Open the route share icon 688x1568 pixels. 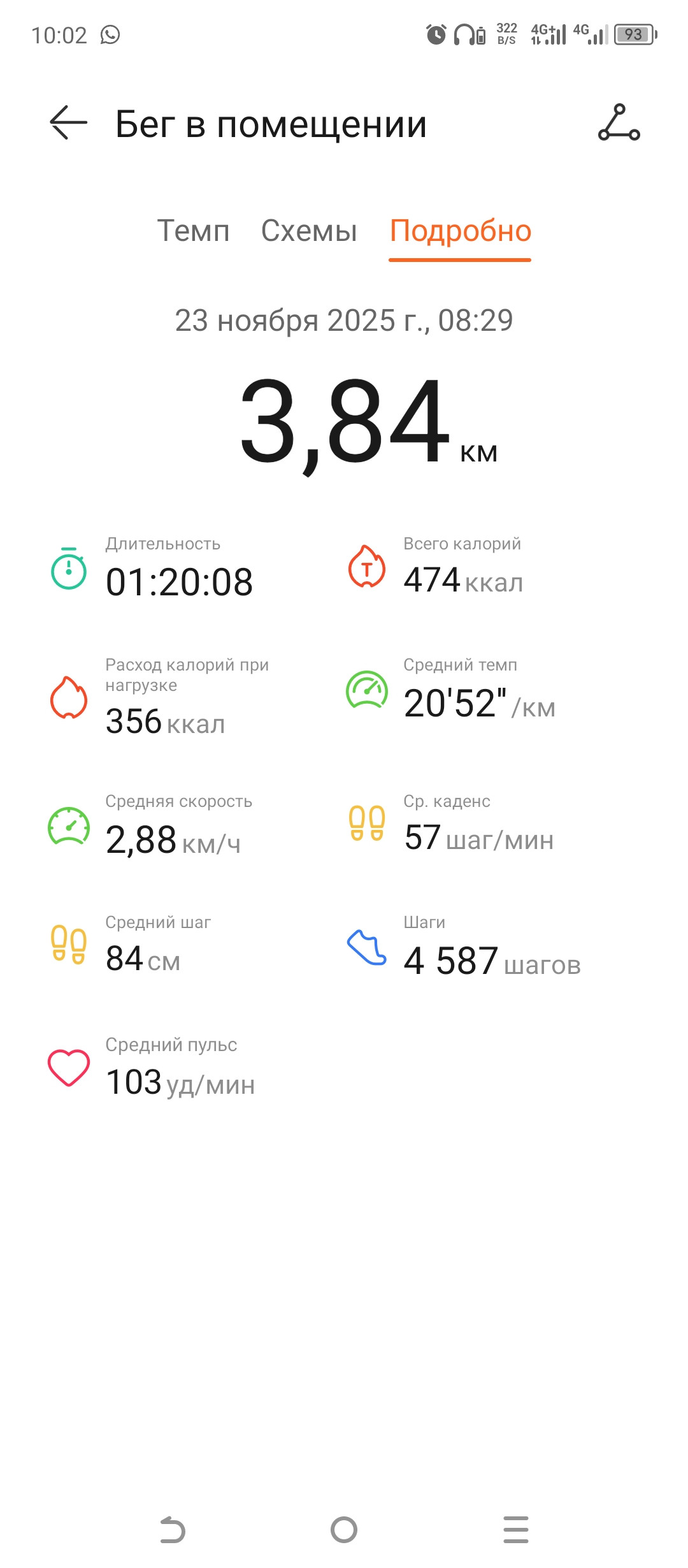click(619, 122)
